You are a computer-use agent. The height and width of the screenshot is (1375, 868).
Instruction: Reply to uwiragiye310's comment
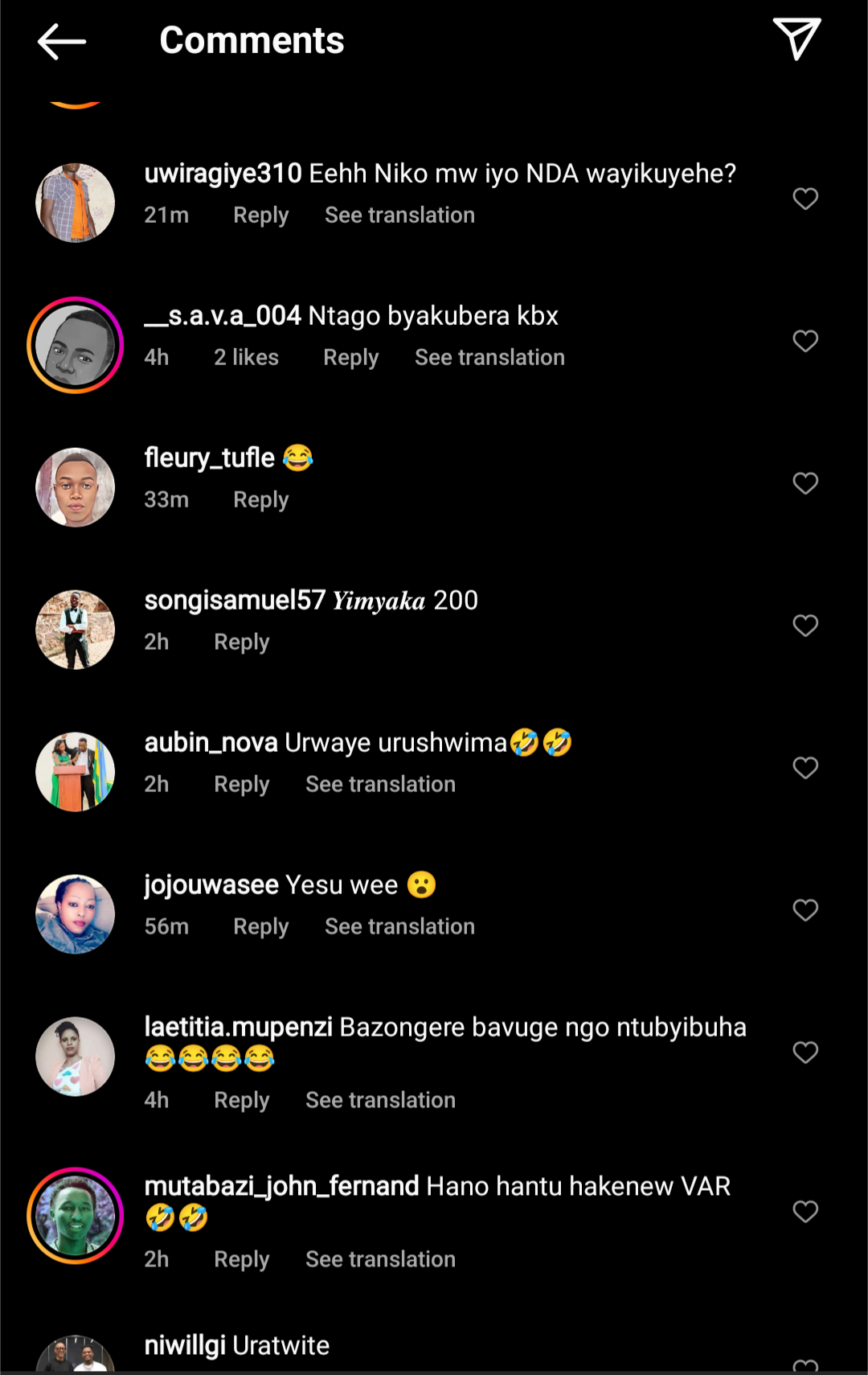[x=260, y=215]
